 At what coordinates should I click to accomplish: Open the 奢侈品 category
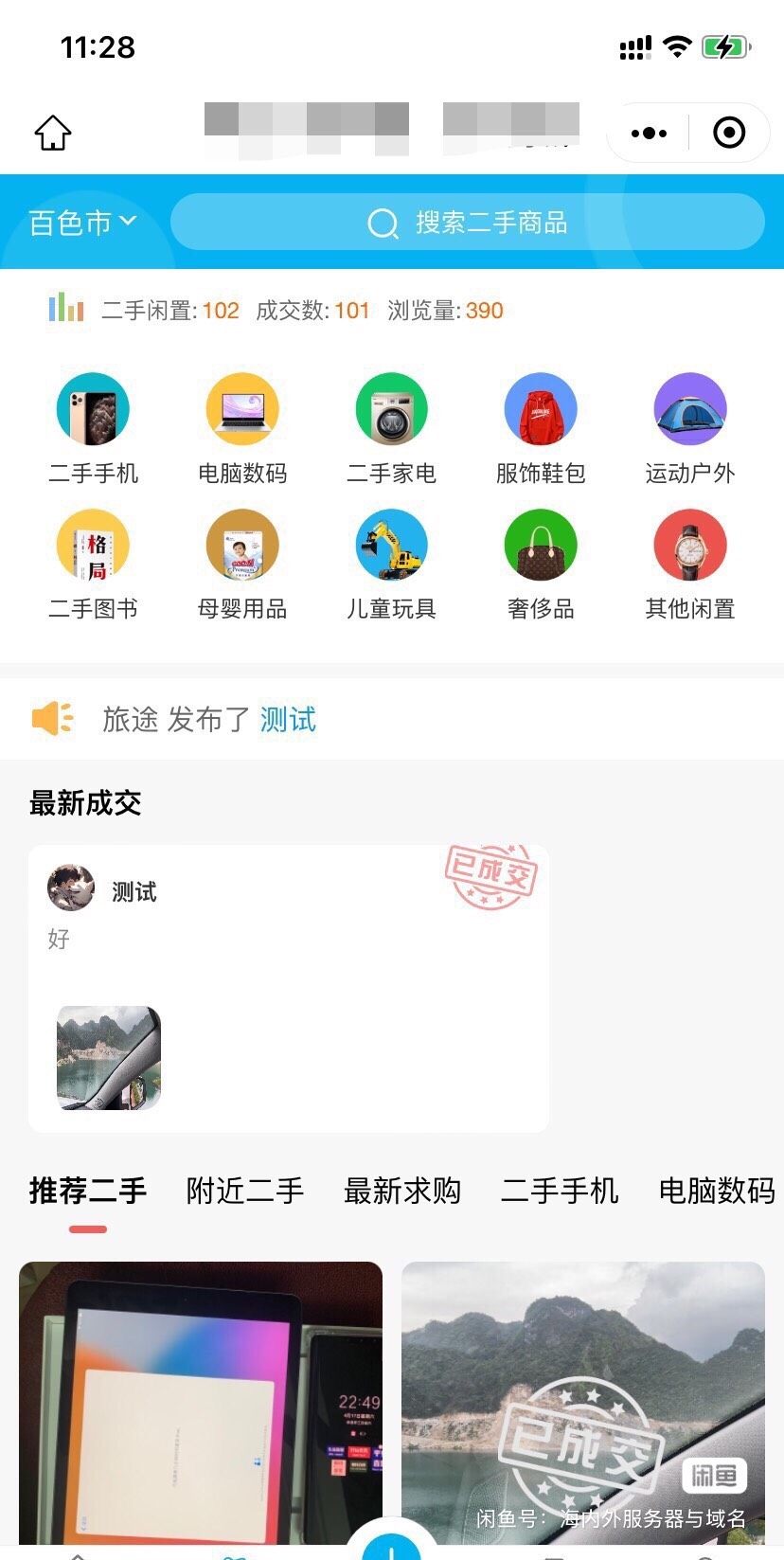click(541, 546)
